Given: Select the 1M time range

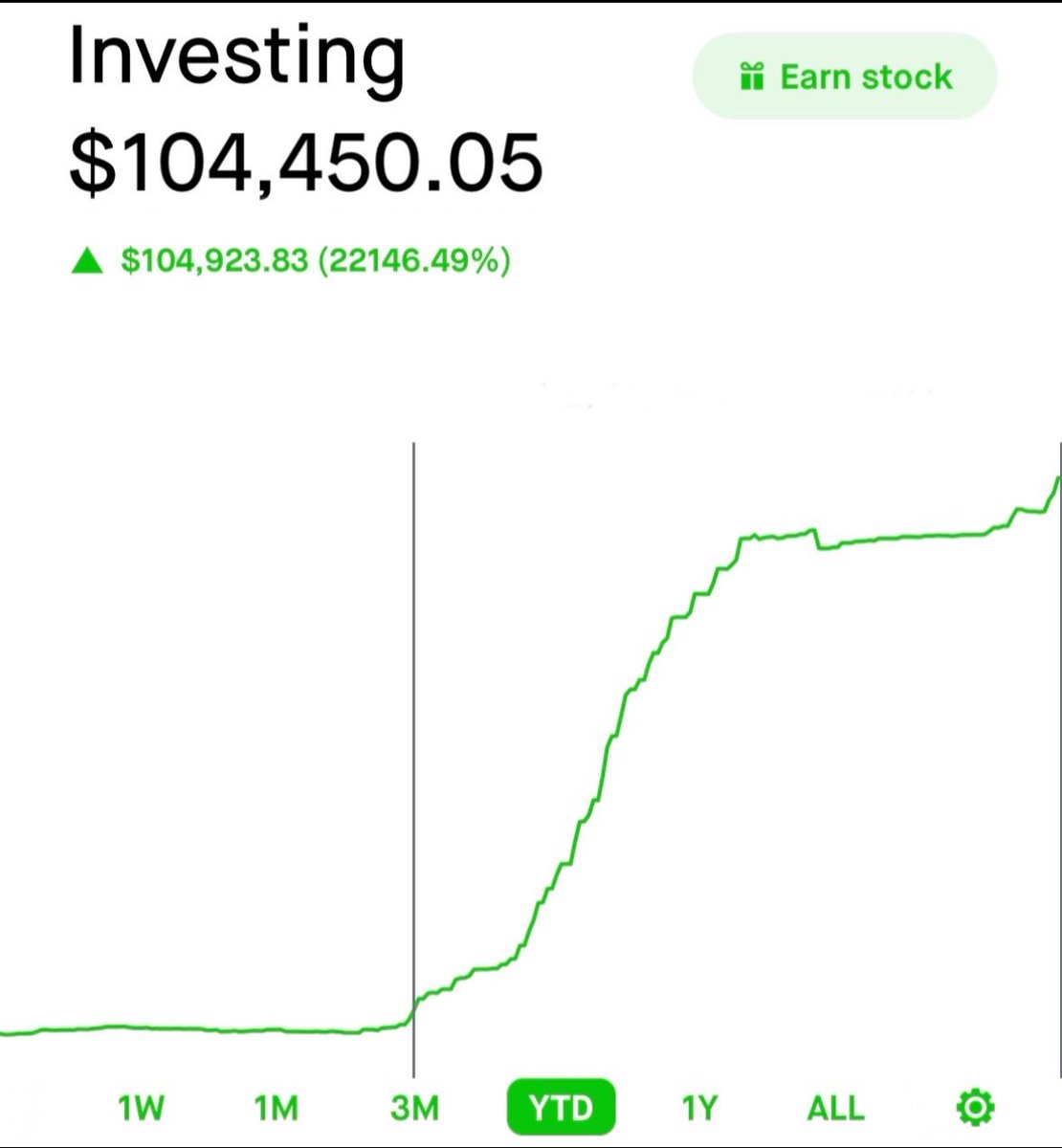Looking at the screenshot, I should 277,1108.
